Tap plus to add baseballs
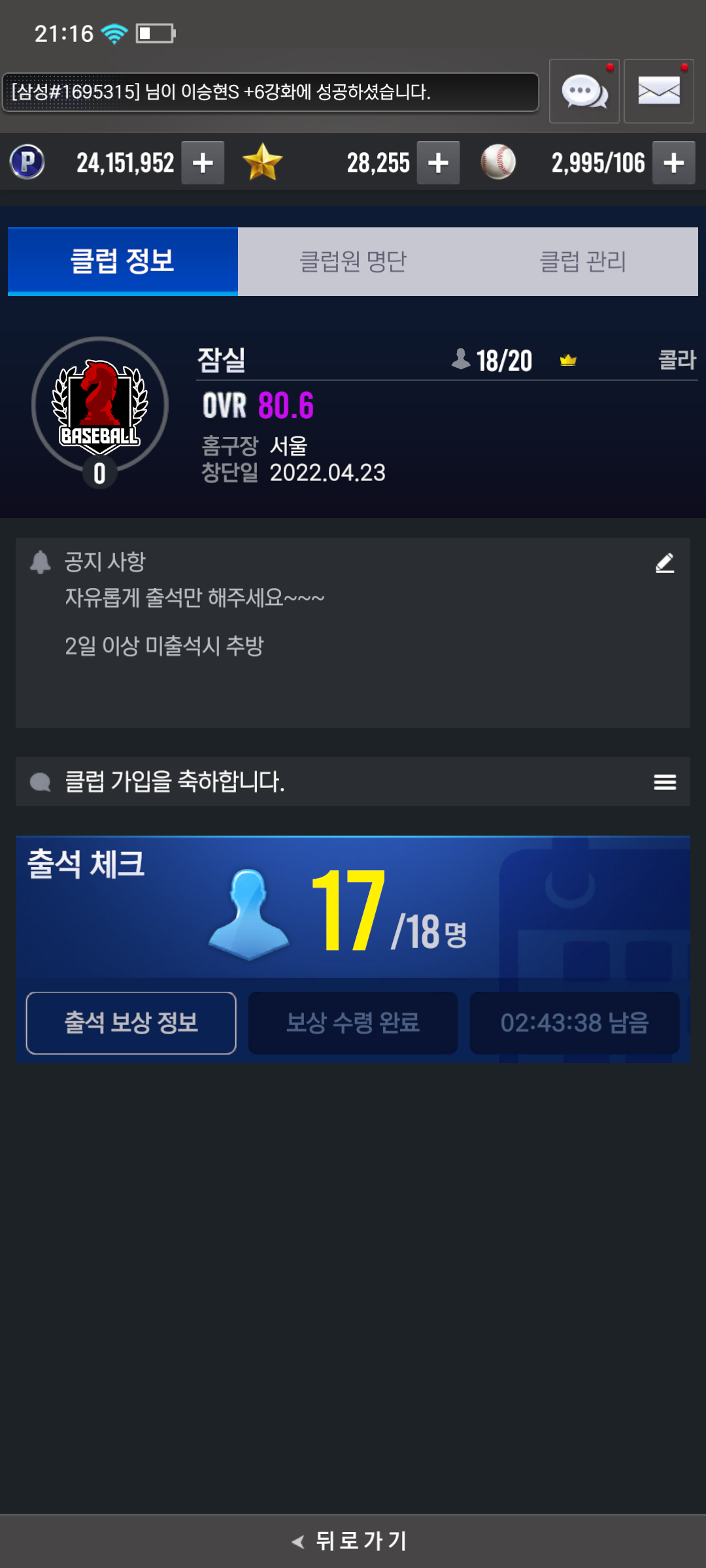The image size is (706, 1568). click(x=673, y=163)
